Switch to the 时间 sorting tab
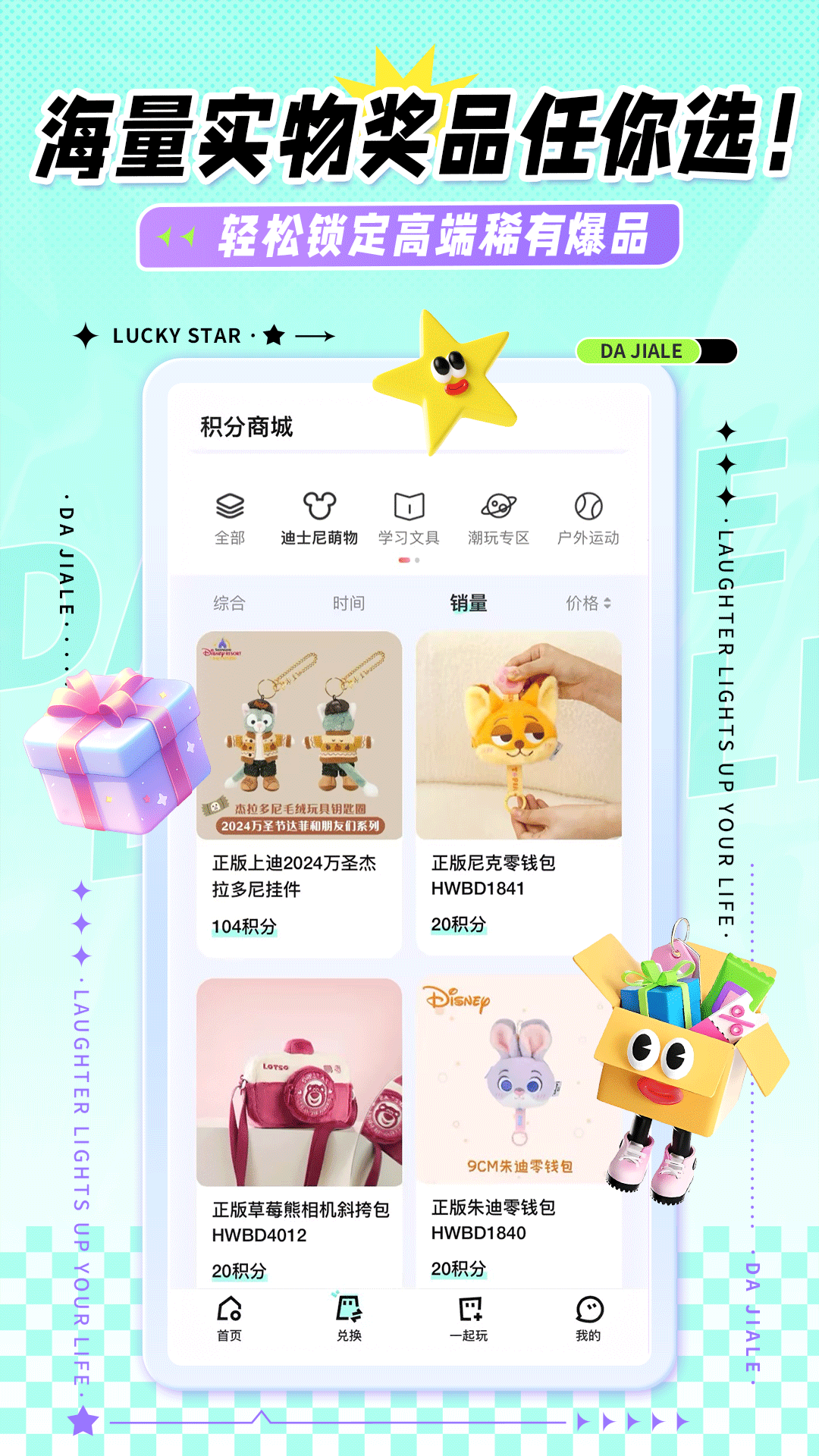 (x=348, y=603)
